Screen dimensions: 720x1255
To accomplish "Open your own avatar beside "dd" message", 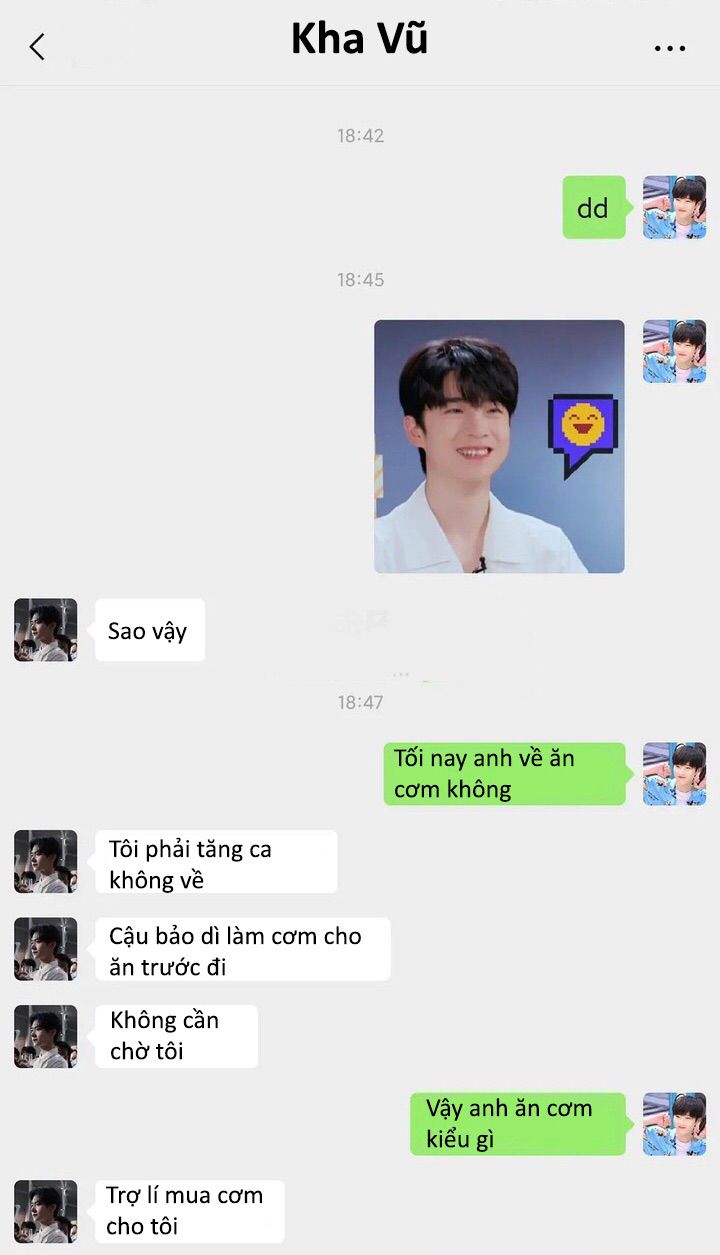I will (x=674, y=207).
